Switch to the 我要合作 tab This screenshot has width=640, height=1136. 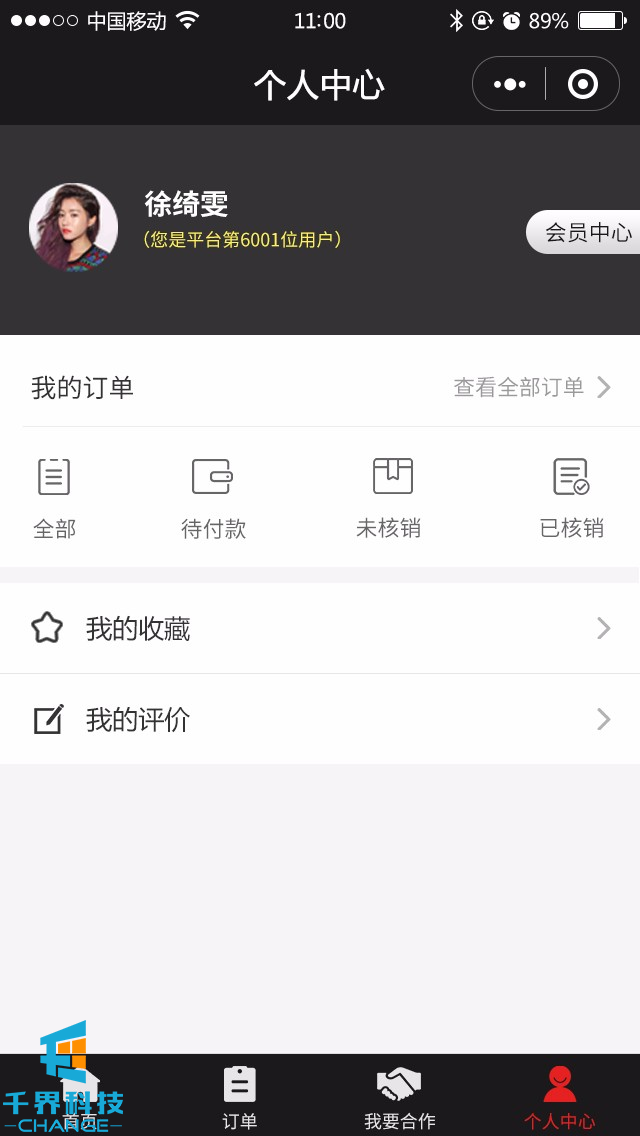pyautogui.click(x=399, y=1096)
